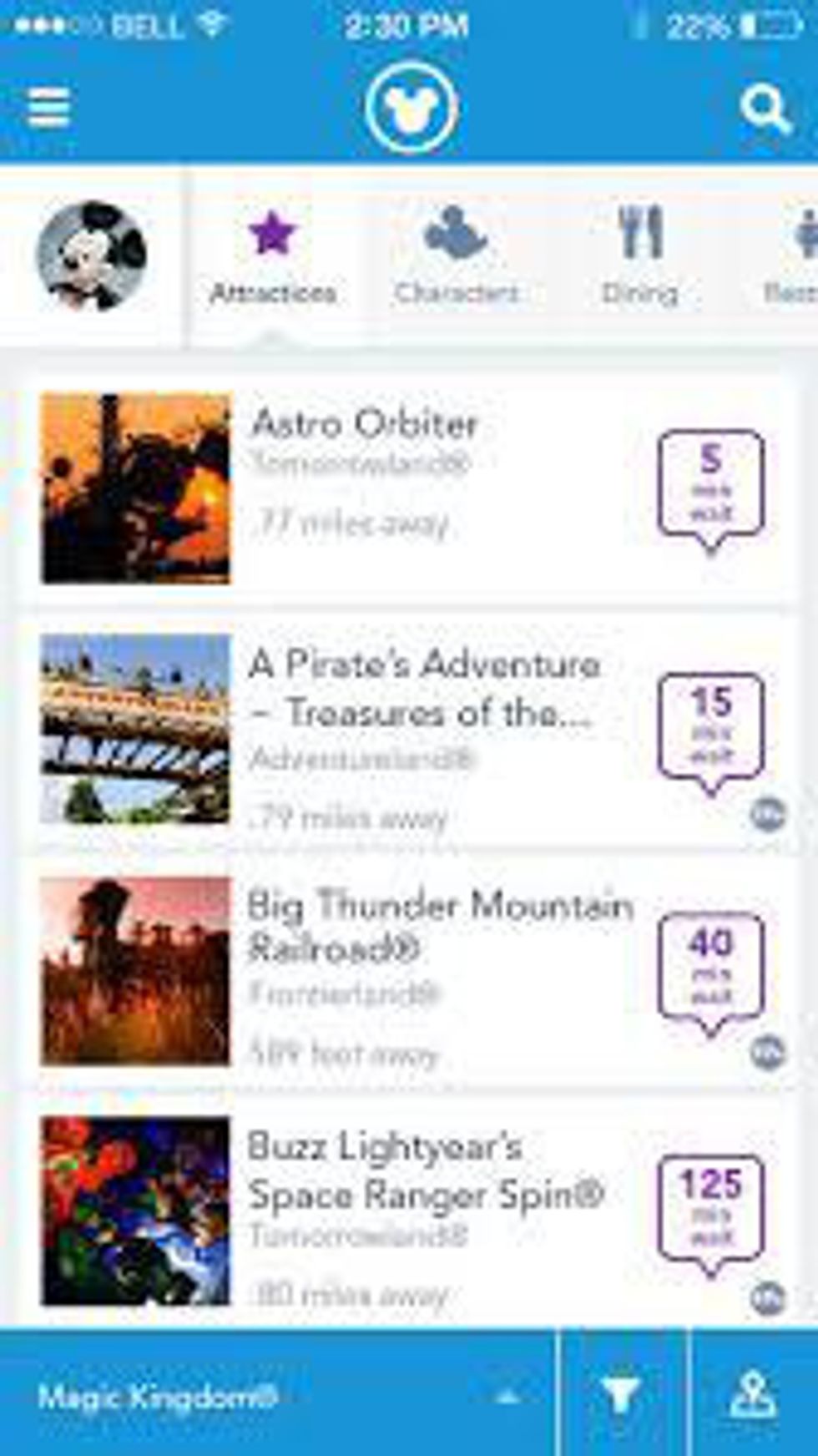Switch to the Dining tab

point(640,256)
